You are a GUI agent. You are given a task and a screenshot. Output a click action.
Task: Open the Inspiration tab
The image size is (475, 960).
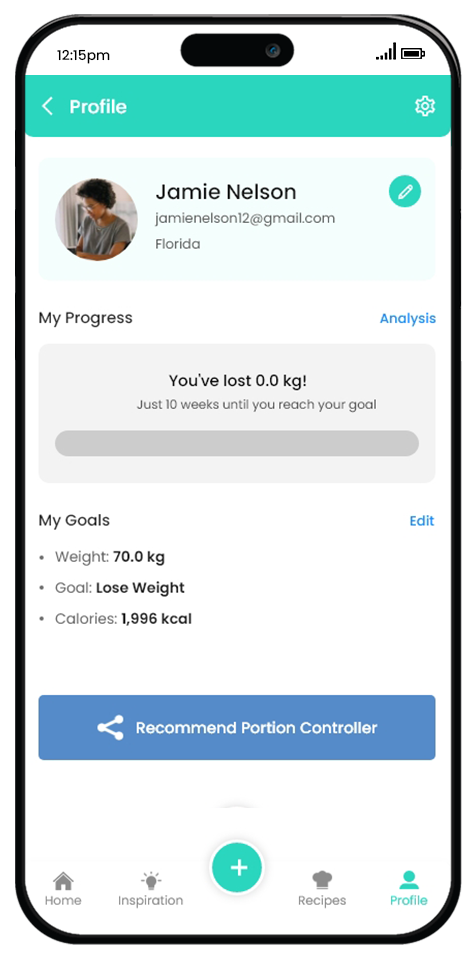point(151,889)
